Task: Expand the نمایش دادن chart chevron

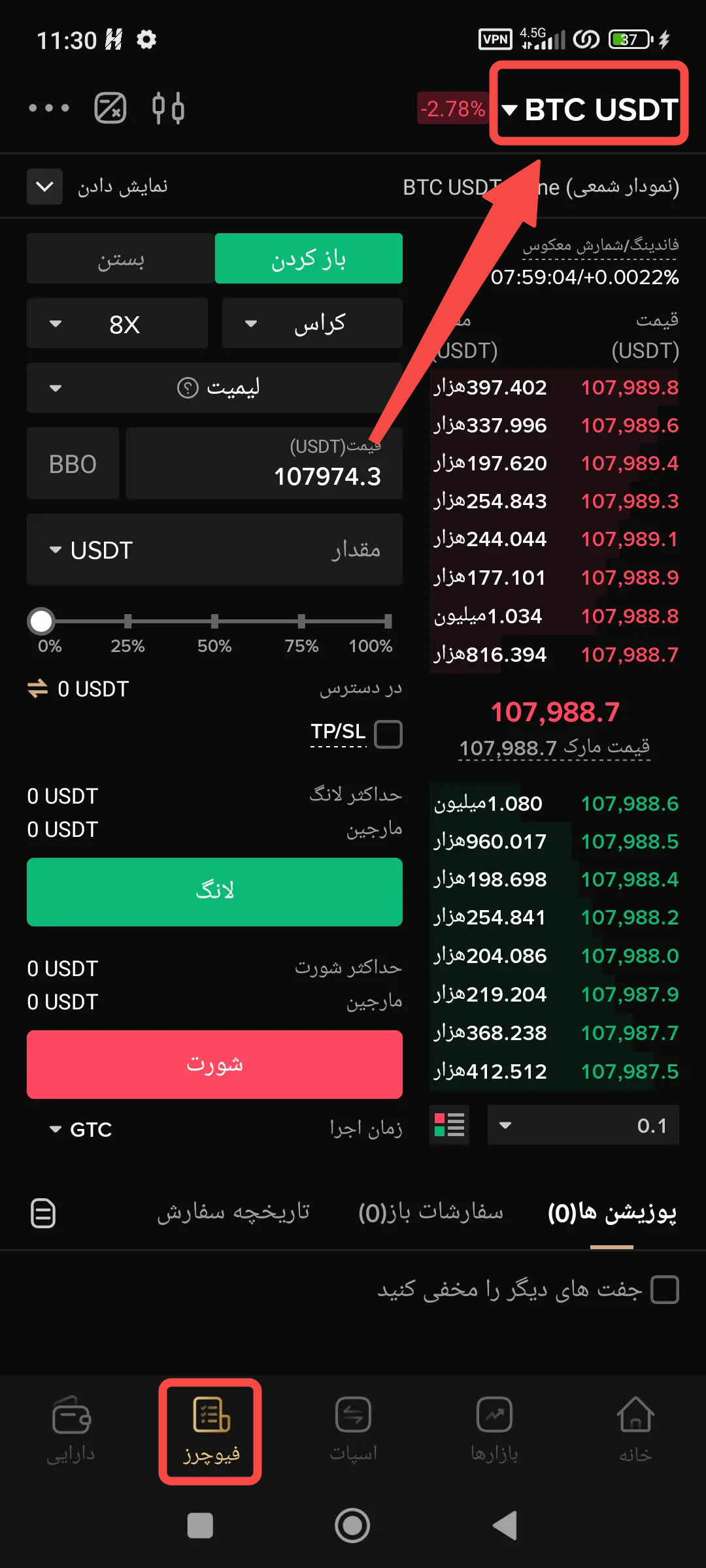Action: point(44,187)
